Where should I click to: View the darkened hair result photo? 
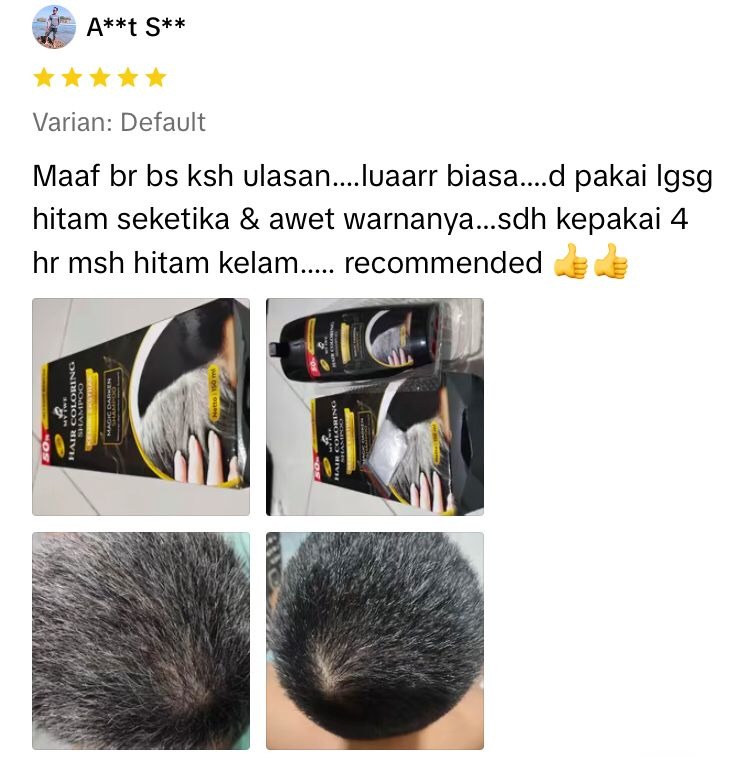(x=374, y=640)
